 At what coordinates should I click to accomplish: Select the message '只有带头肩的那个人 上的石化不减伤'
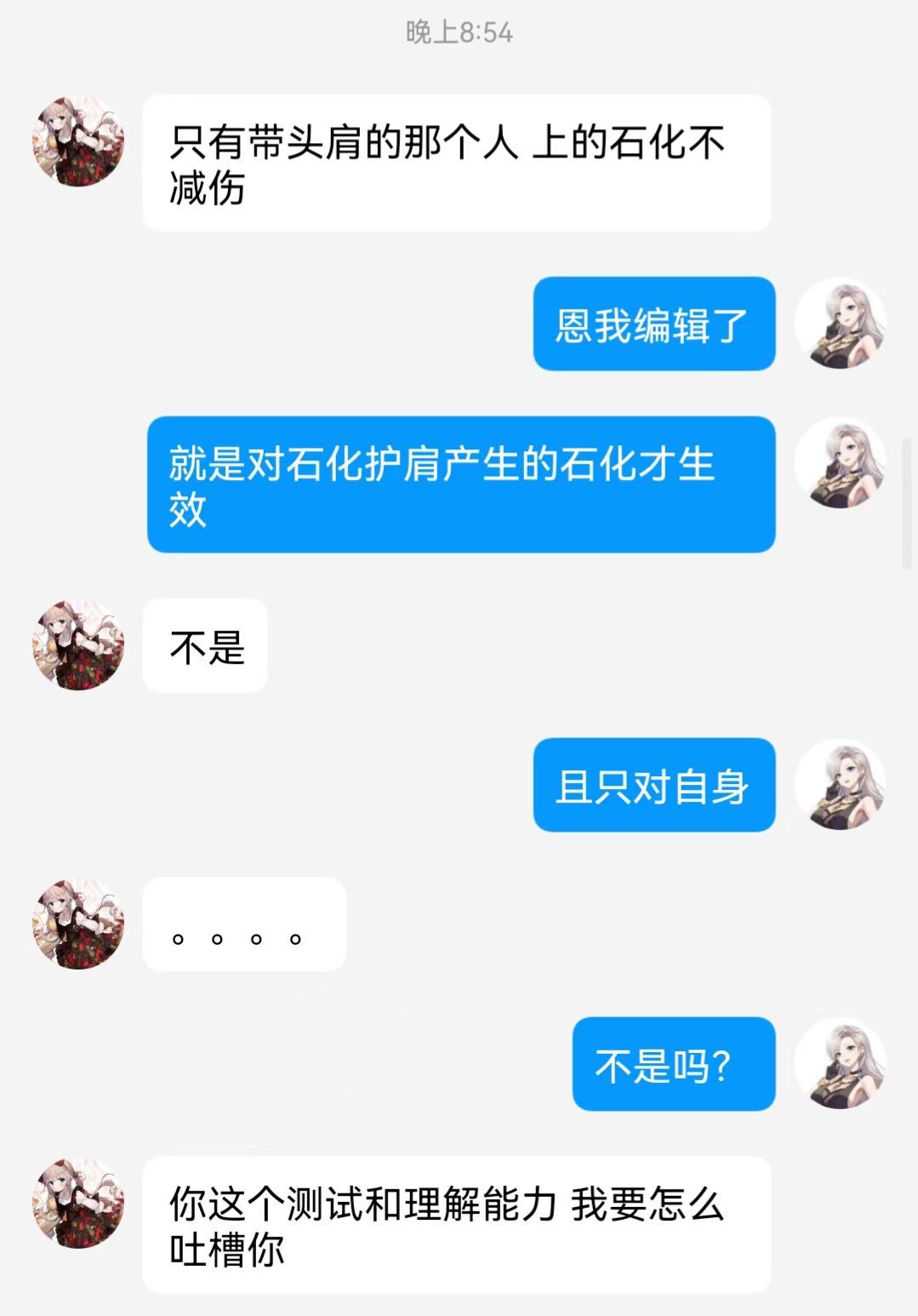click(457, 162)
